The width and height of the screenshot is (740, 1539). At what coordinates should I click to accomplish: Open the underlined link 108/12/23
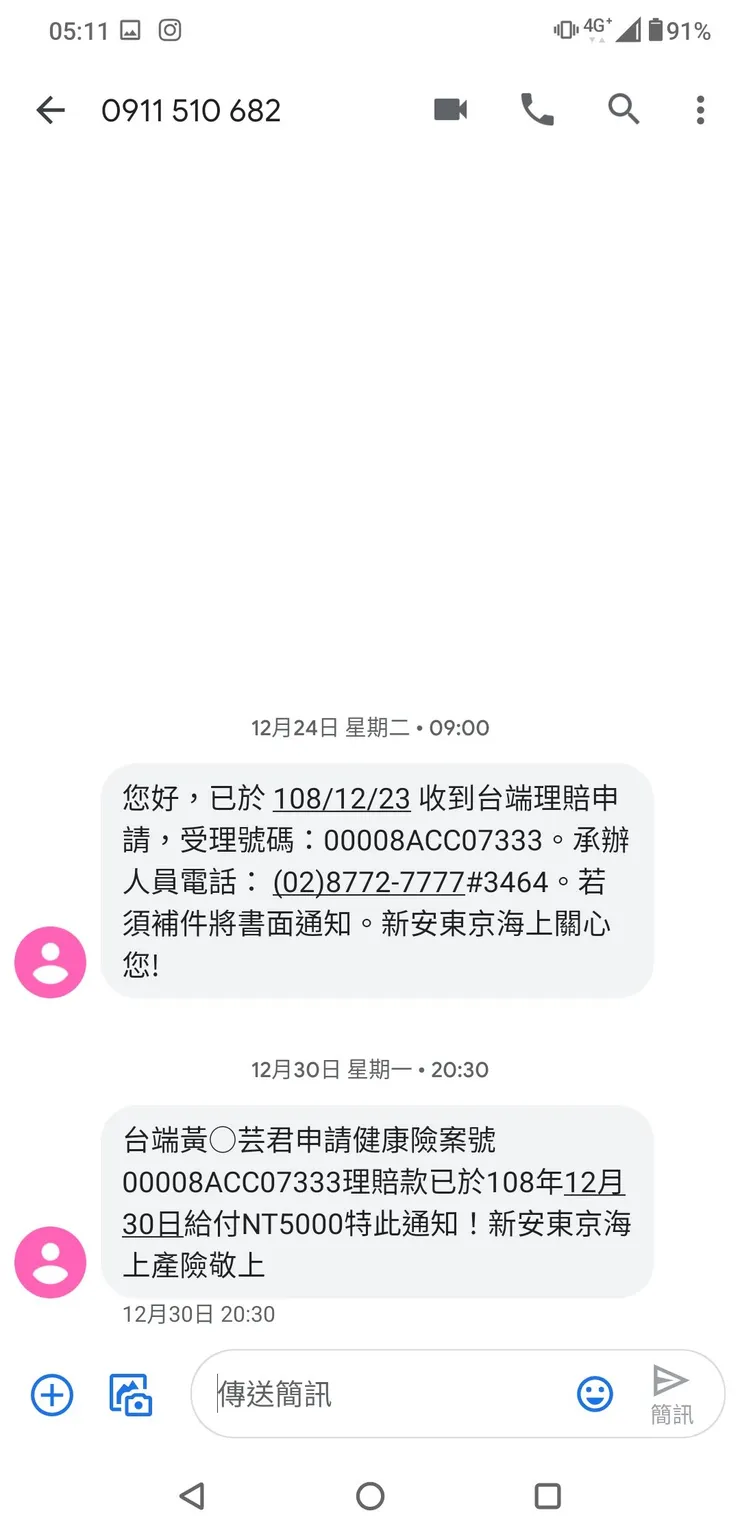340,798
